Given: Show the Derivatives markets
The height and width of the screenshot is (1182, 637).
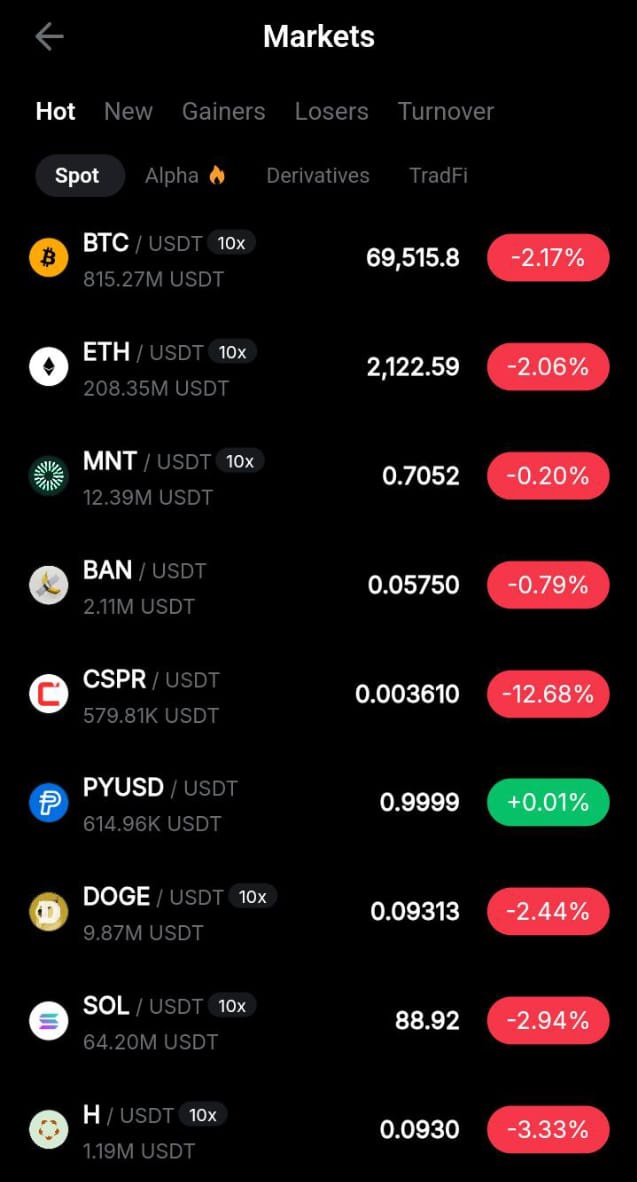Looking at the screenshot, I should (x=318, y=176).
